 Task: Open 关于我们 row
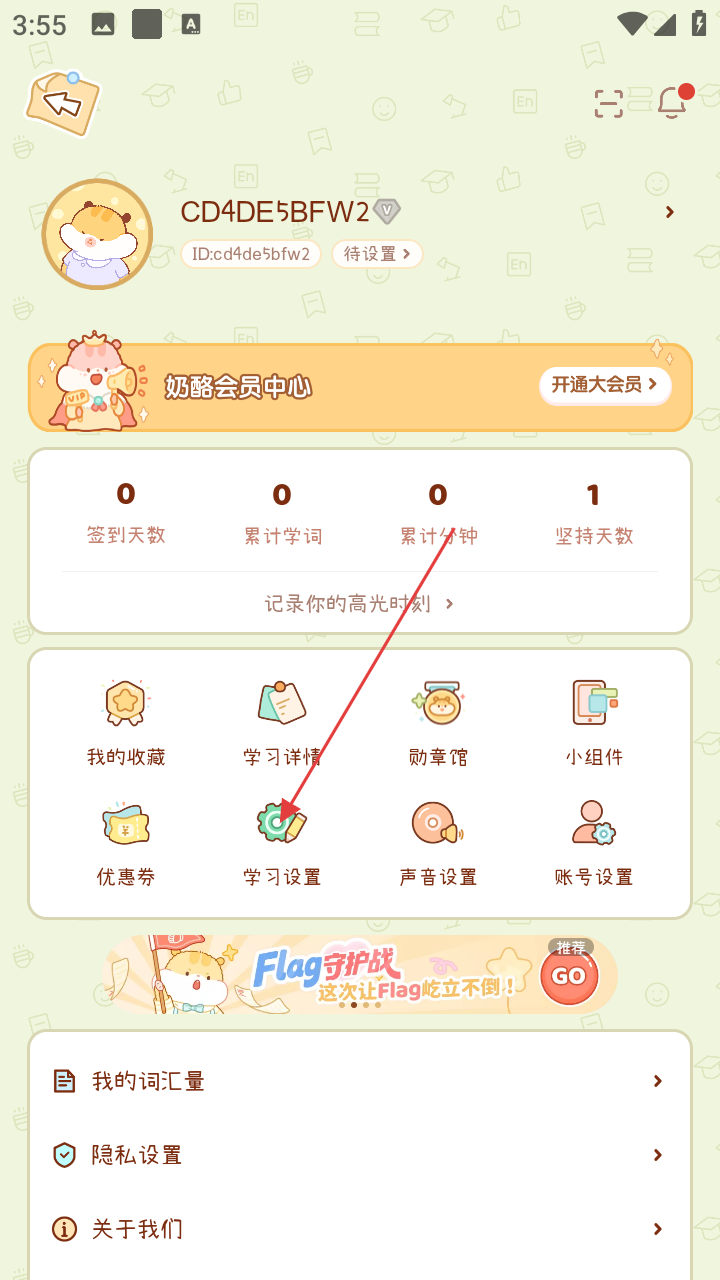coord(360,1229)
